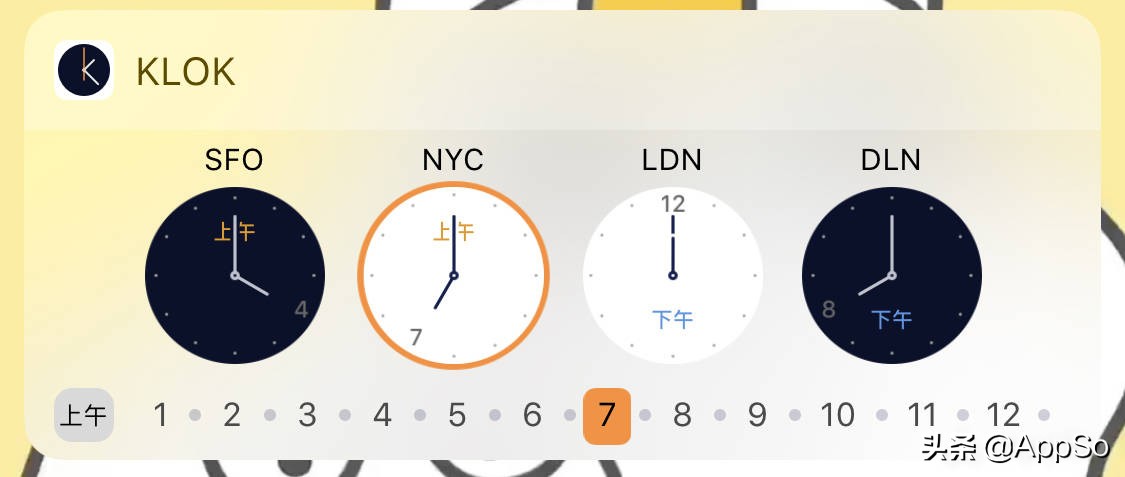Select hour 5 on the timeline
1125x477 pixels.
tap(457, 415)
